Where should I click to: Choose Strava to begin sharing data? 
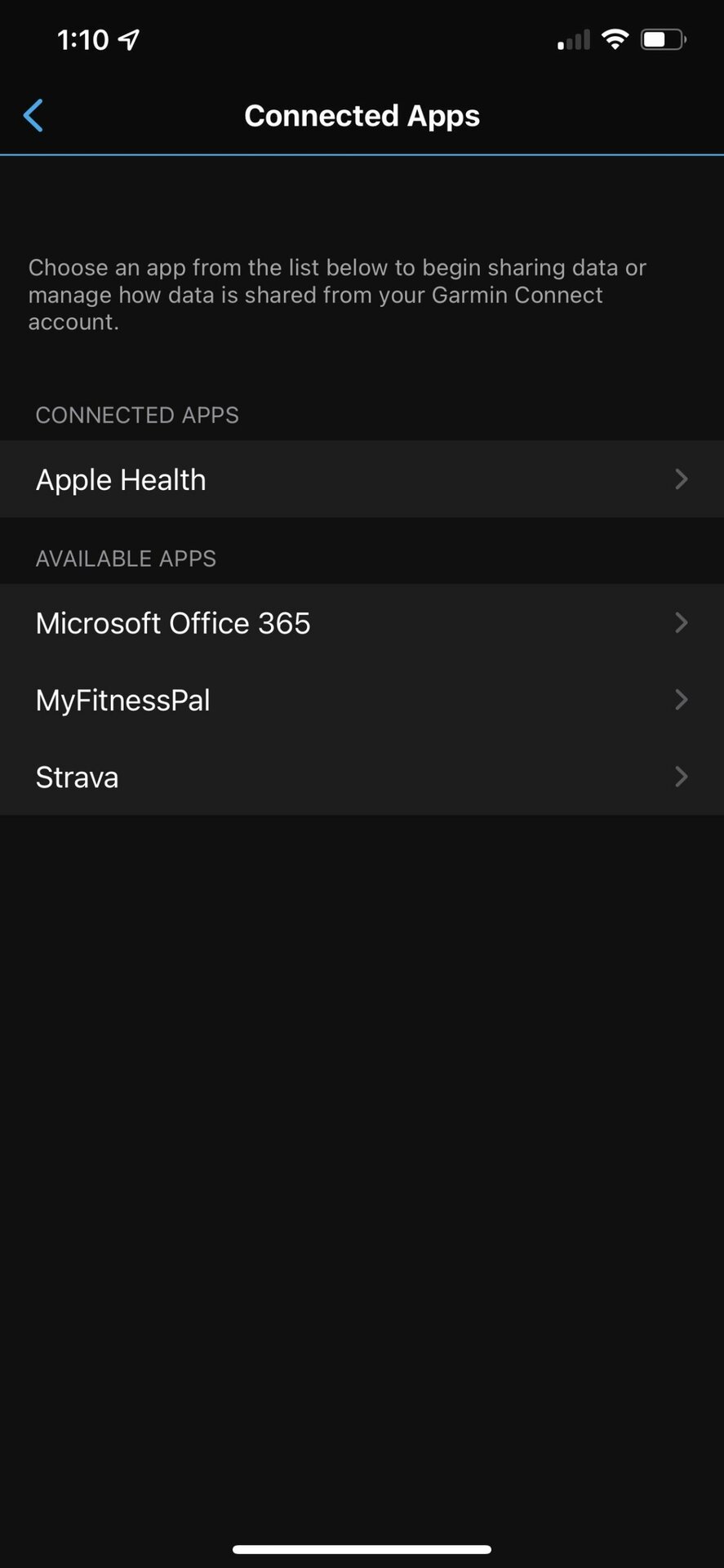tap(362, 777)
